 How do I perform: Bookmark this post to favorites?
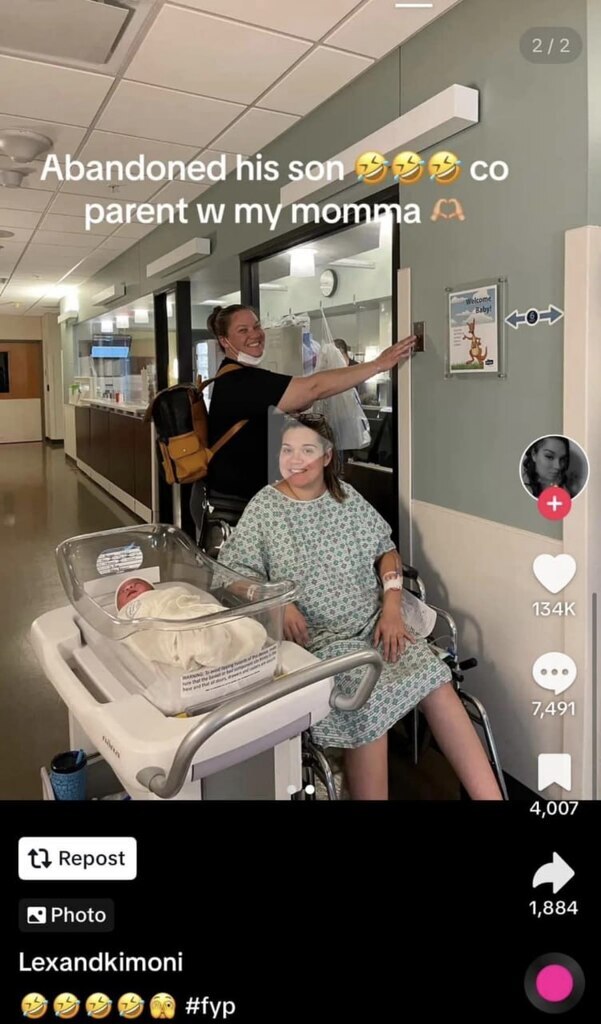coord(554,773)
